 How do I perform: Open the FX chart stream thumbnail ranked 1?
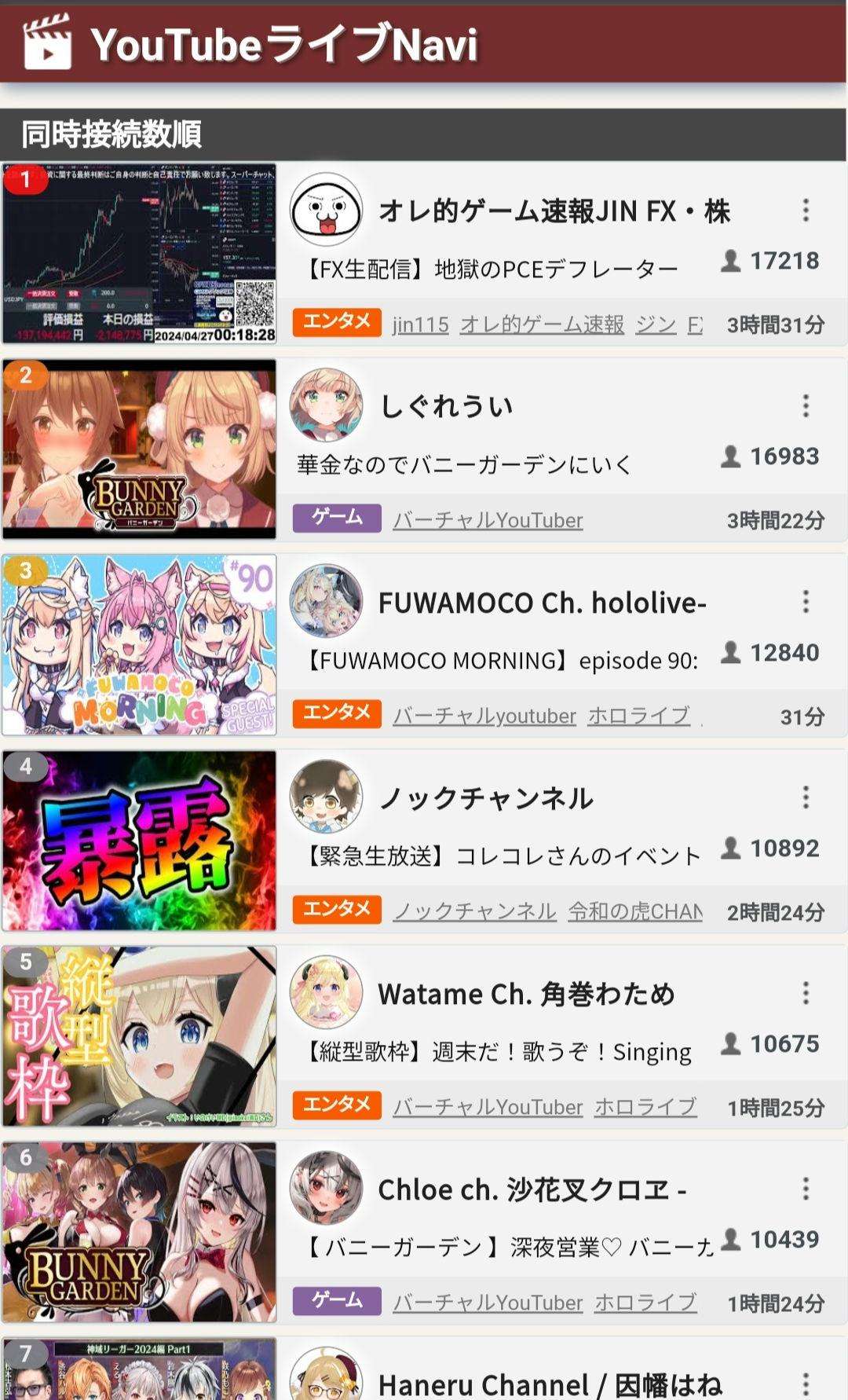tap(140, 254)
